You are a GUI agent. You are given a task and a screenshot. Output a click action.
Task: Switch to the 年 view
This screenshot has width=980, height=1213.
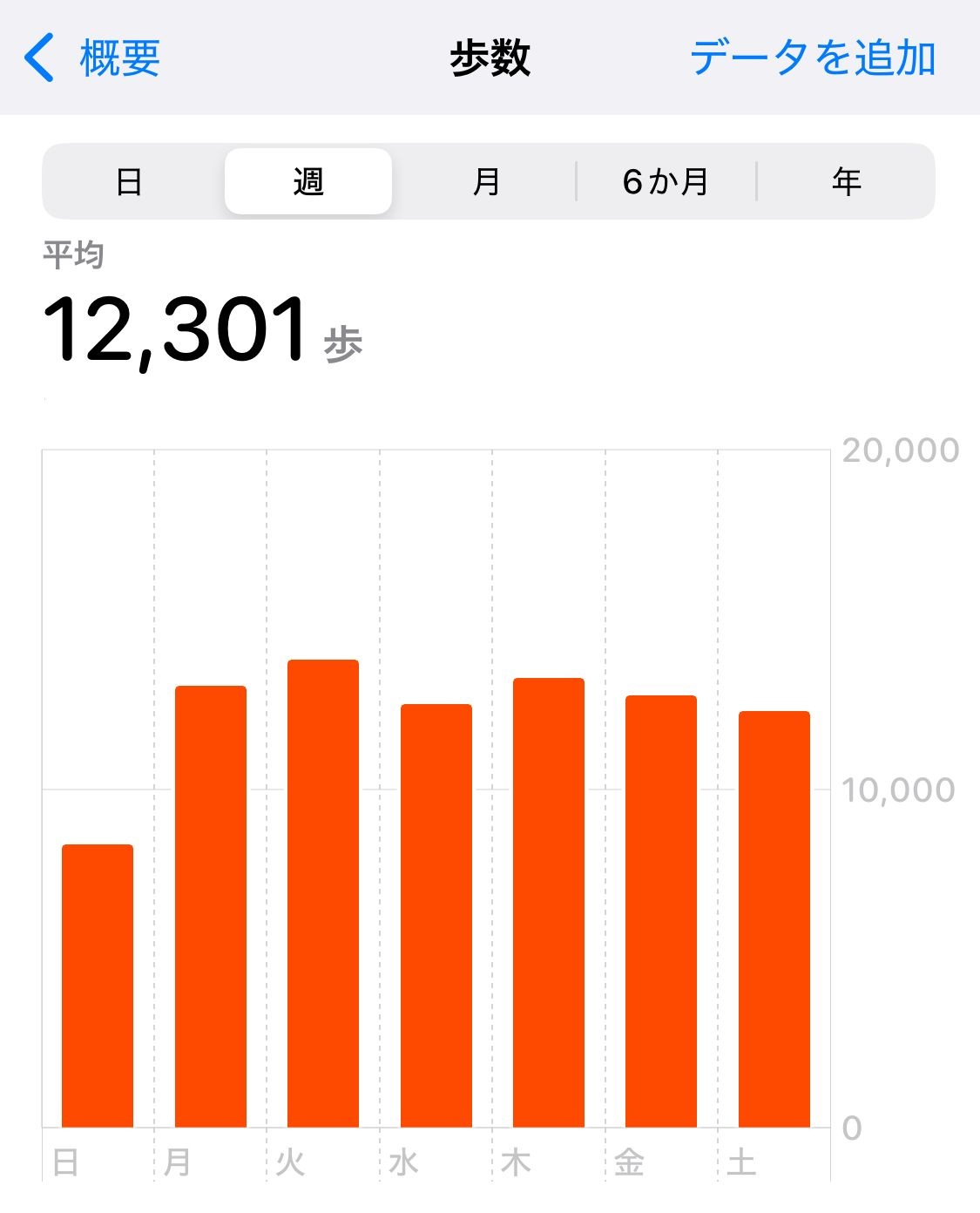coord(846,181)
